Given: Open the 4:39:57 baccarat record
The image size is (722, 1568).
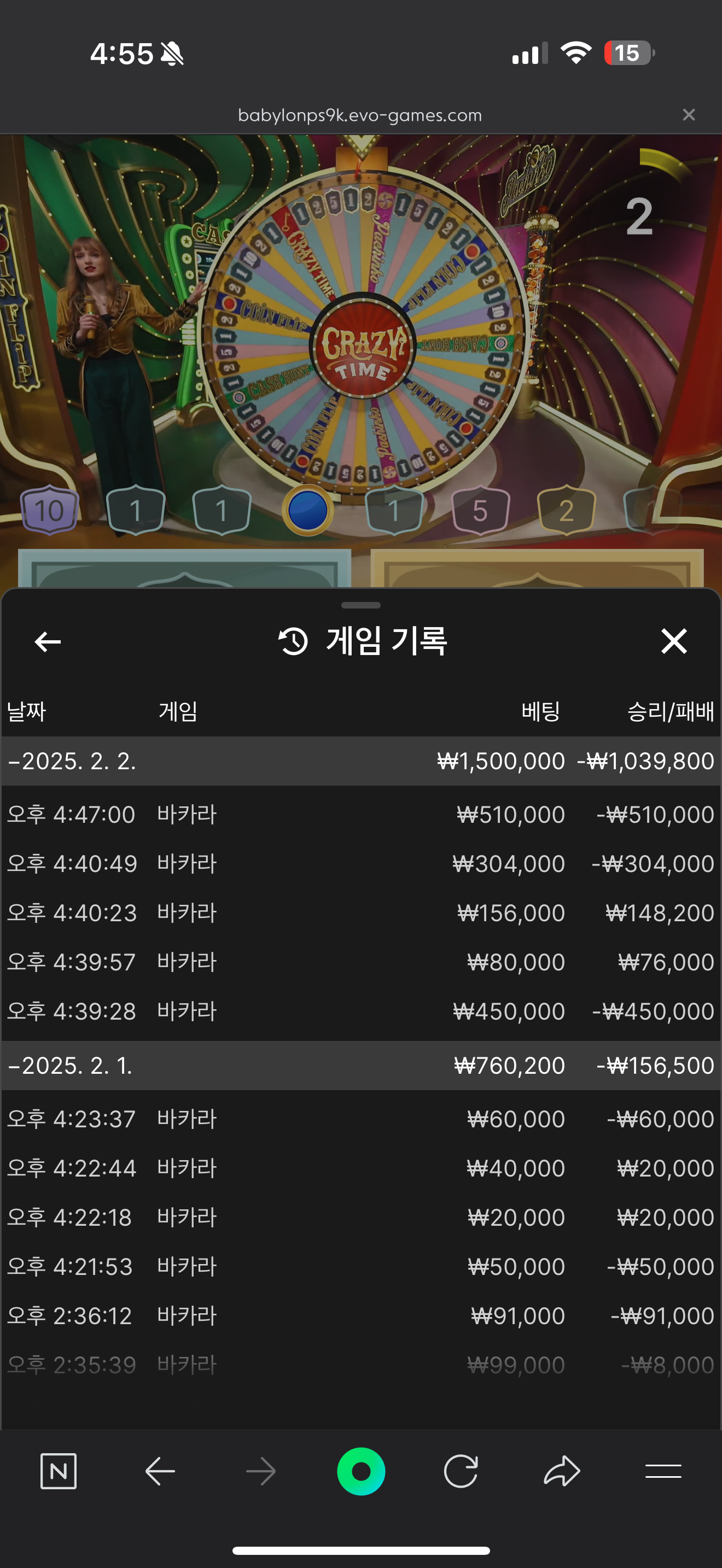Looking at the screenshot, I should (361, 962).
